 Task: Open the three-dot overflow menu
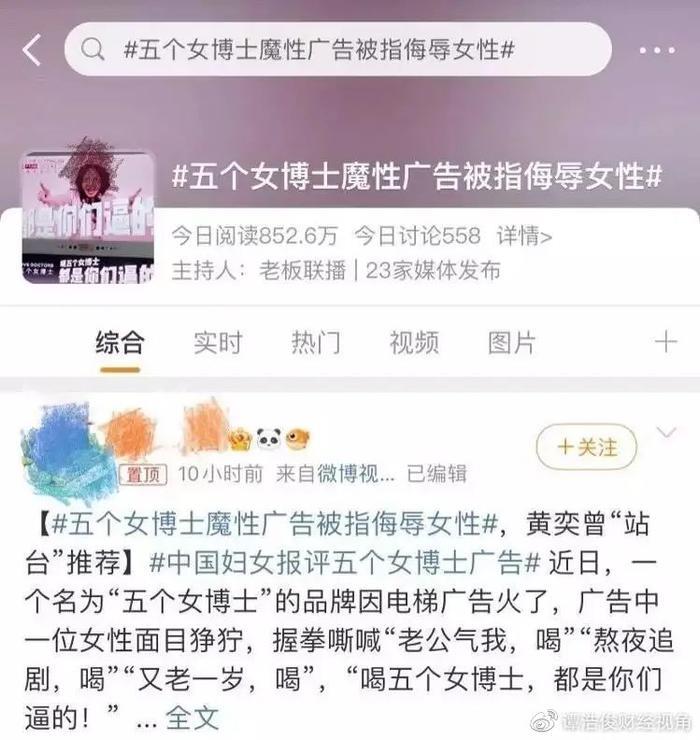point(658,50)
